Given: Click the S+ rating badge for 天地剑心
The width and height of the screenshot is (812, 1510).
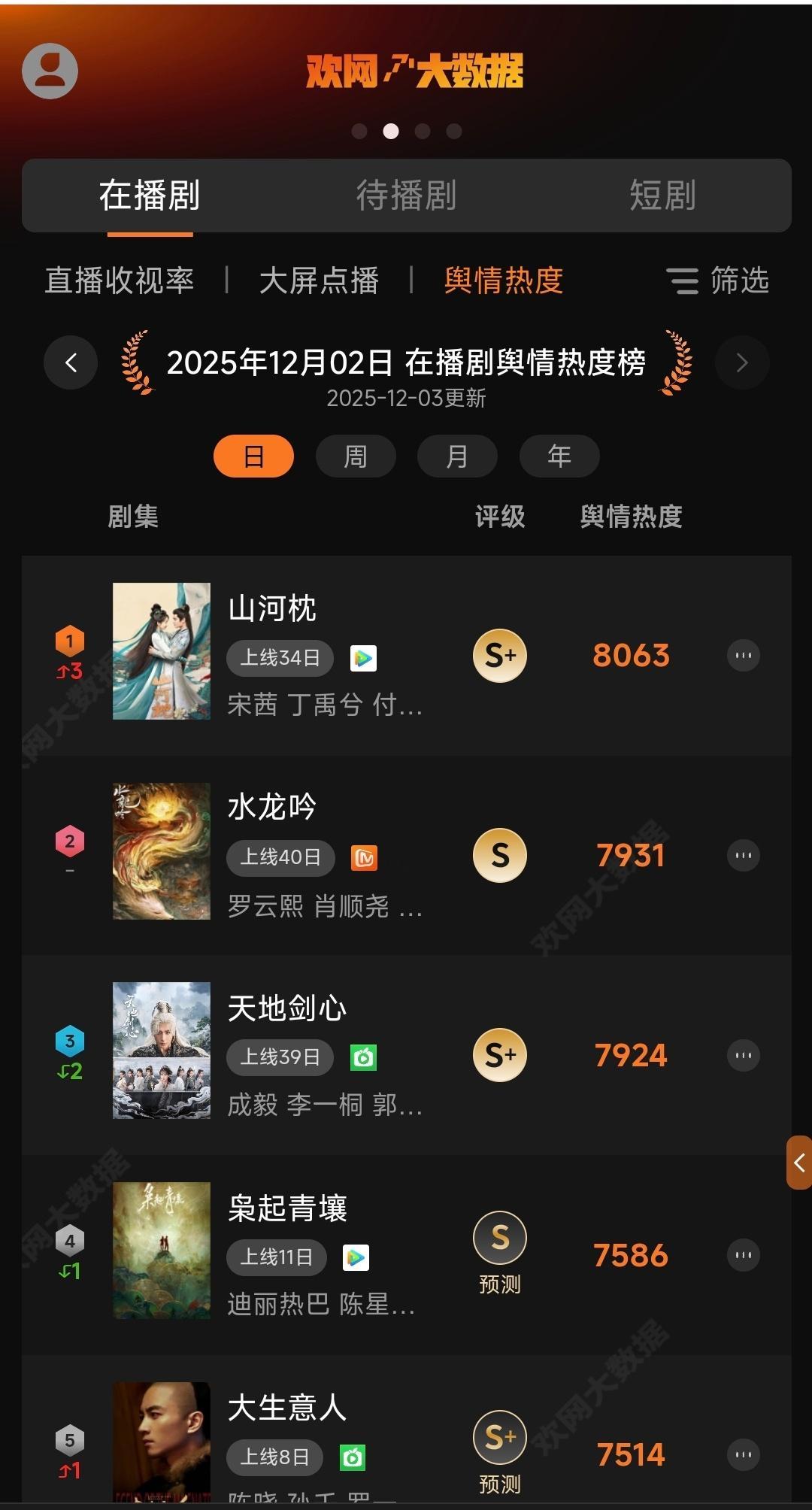Looking at the screenshot, I should [x=499, y=1055].
